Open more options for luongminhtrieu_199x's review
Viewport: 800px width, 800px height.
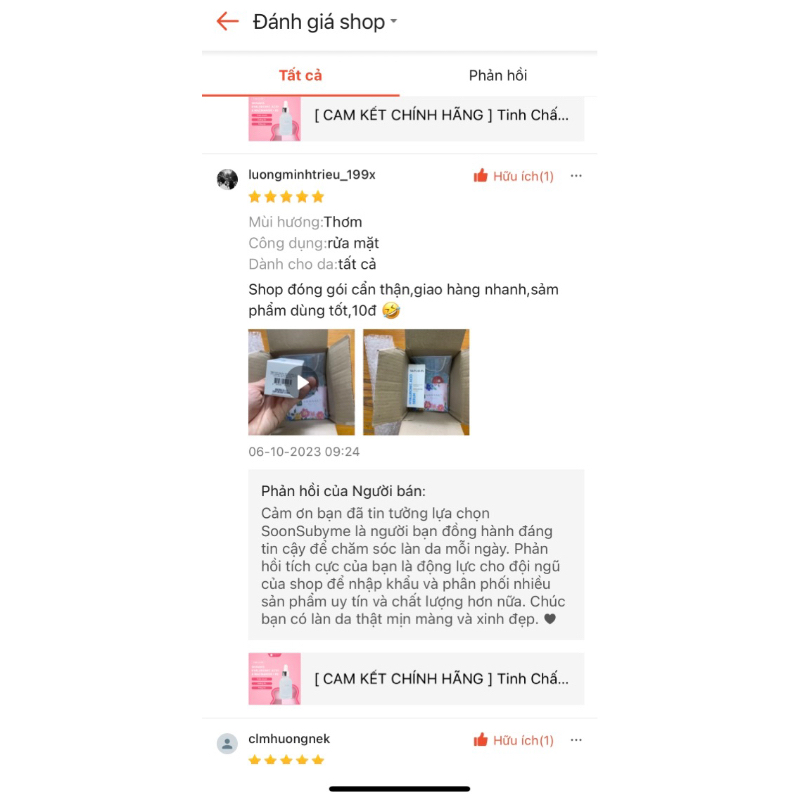click(576, 176)
